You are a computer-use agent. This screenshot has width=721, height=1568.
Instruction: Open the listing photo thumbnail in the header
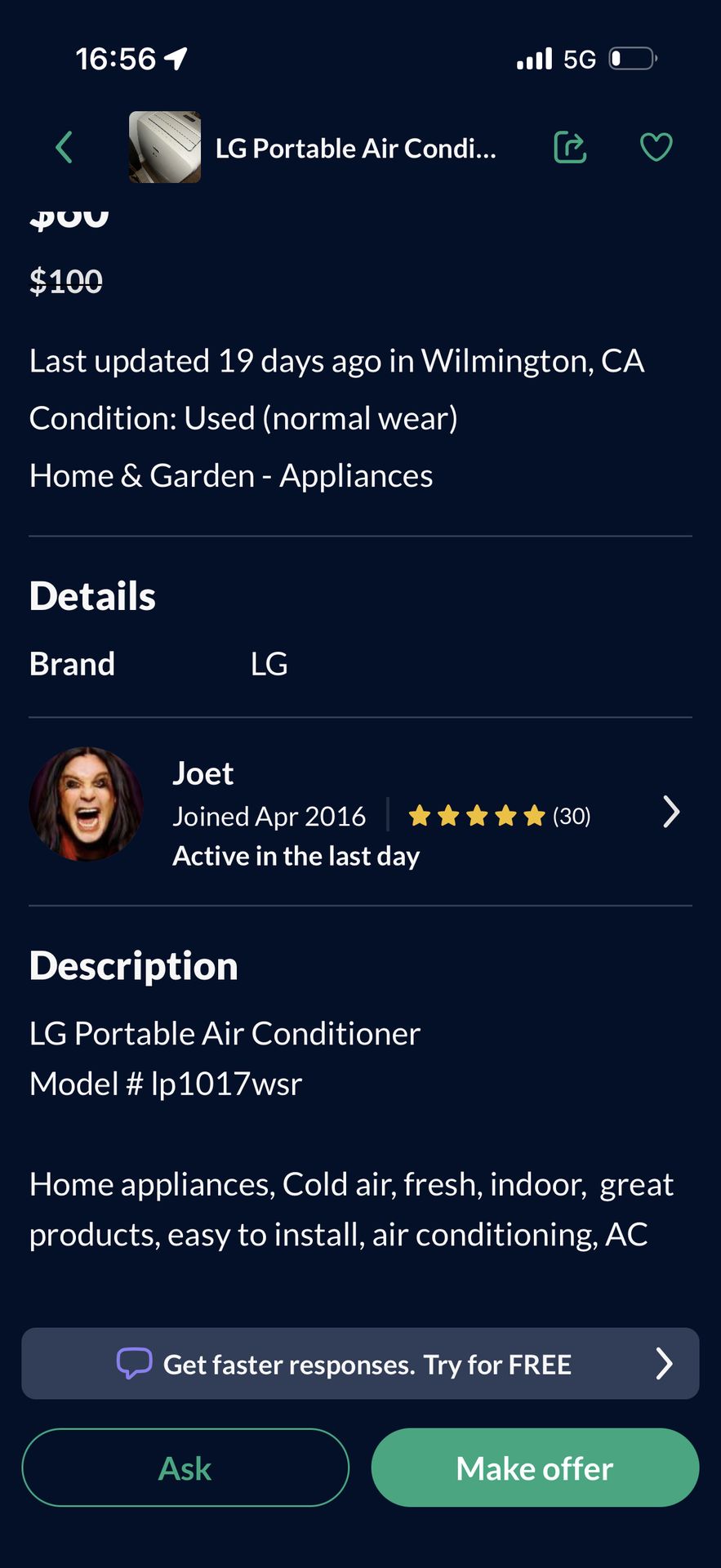(x=165, y=148)
